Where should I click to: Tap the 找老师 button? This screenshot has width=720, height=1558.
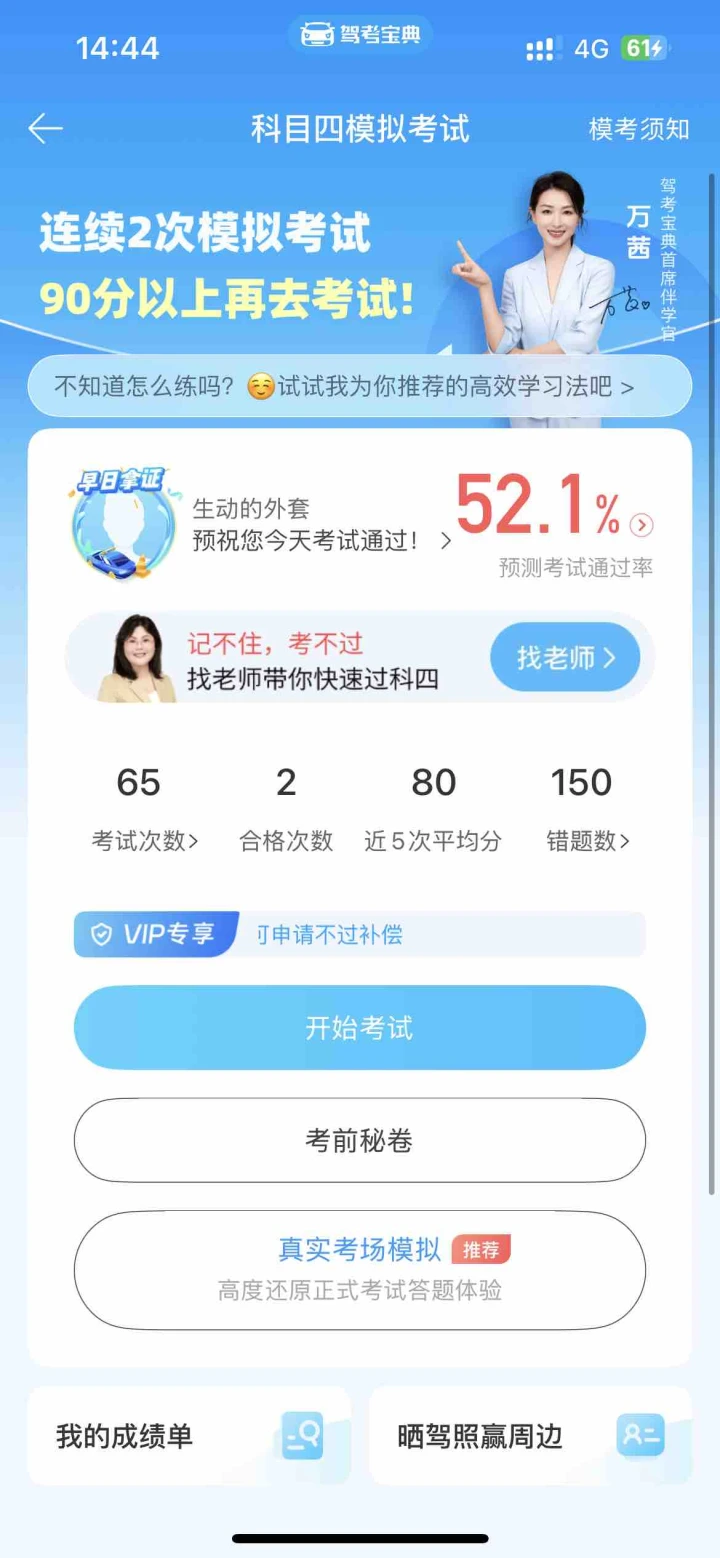click(564, 658)
